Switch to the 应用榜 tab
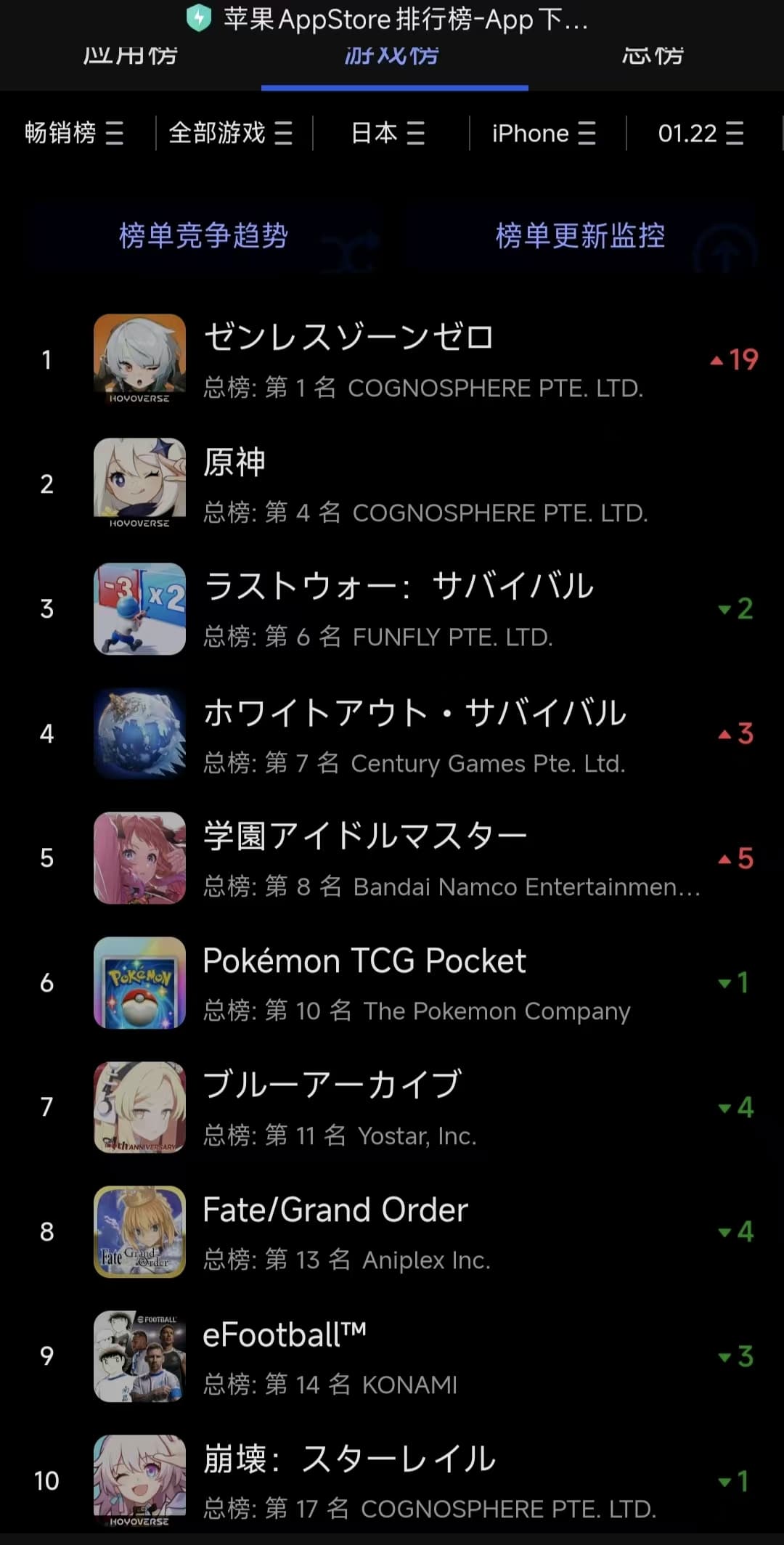 pos(131,57)
